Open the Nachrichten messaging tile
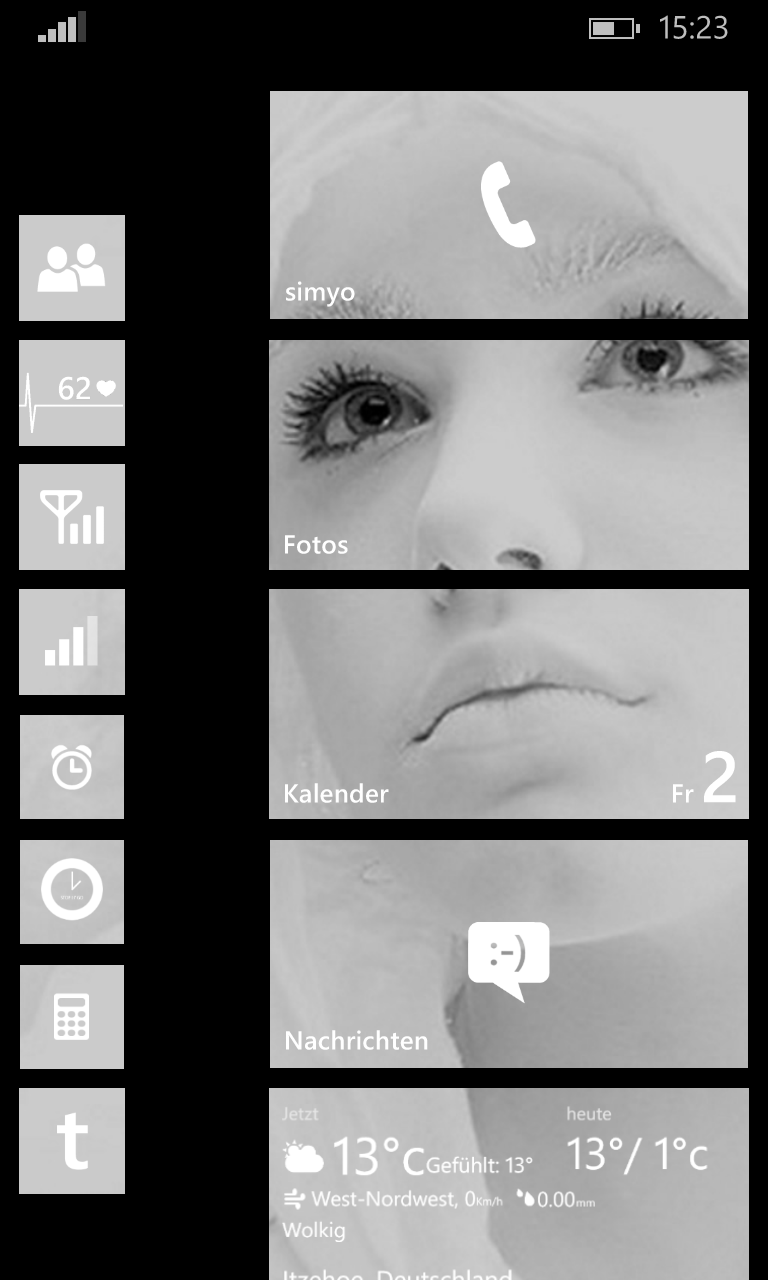 508,954
